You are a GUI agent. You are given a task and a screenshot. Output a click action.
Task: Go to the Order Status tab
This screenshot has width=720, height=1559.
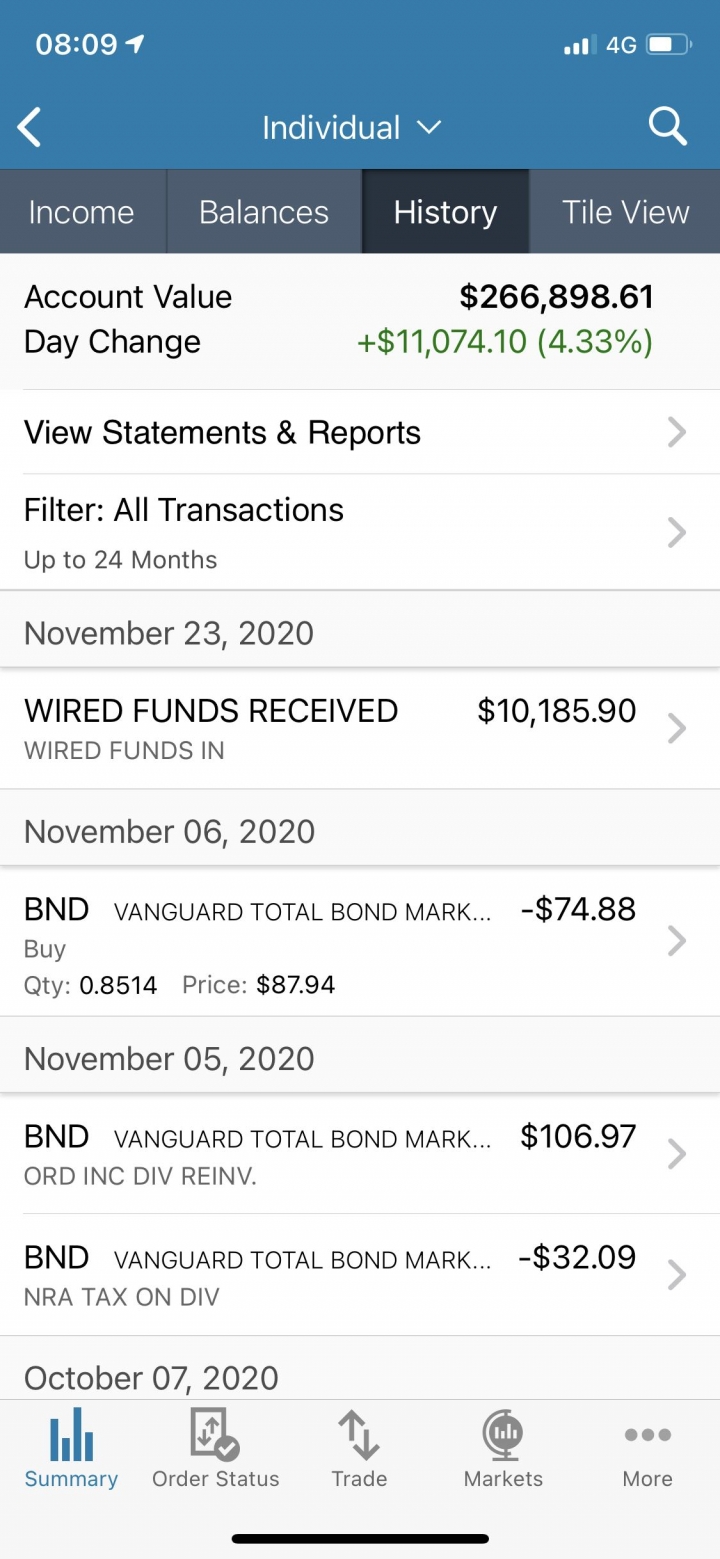215,1449
